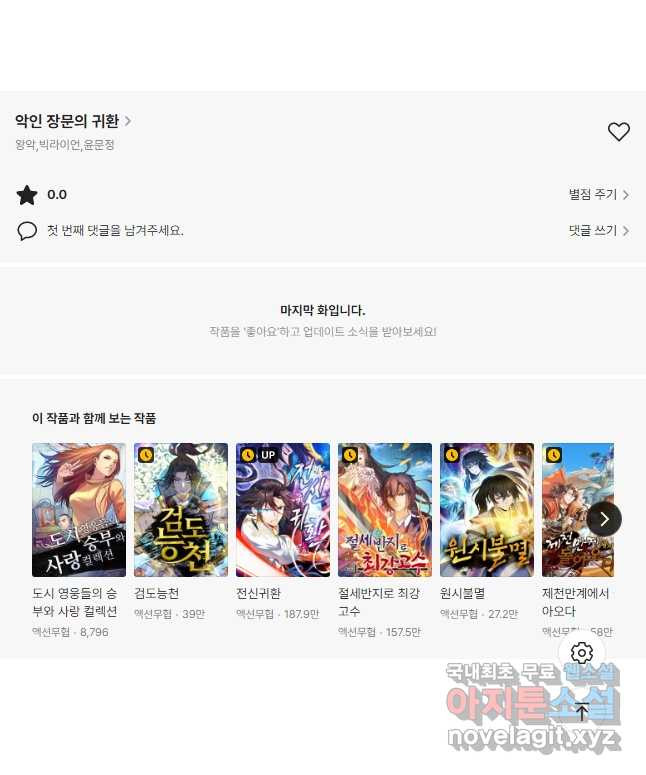Tap 별점 주기 to rate
The width and height of the screenshot is (646, 775).
click(598, 195)
